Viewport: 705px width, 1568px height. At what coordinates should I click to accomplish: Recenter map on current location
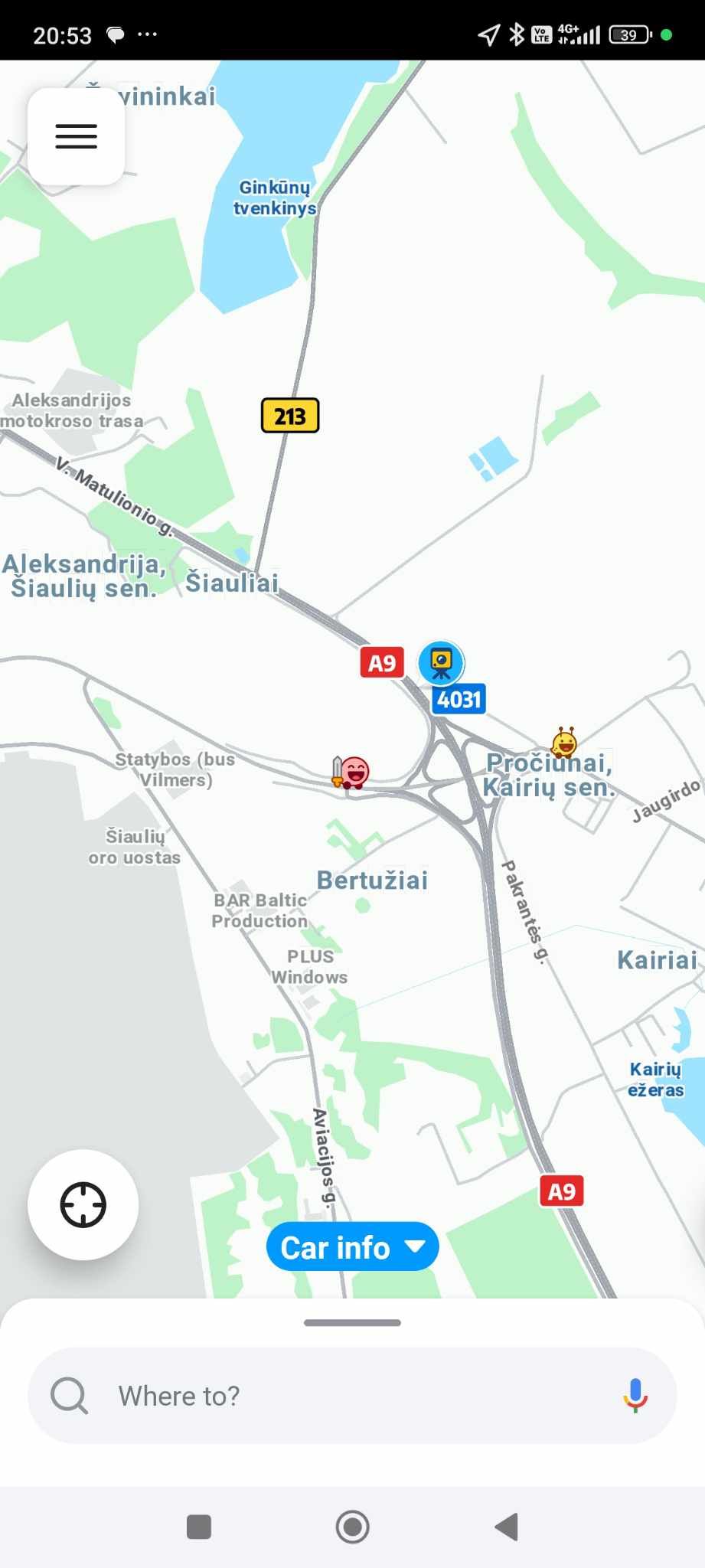(83, 1204)
